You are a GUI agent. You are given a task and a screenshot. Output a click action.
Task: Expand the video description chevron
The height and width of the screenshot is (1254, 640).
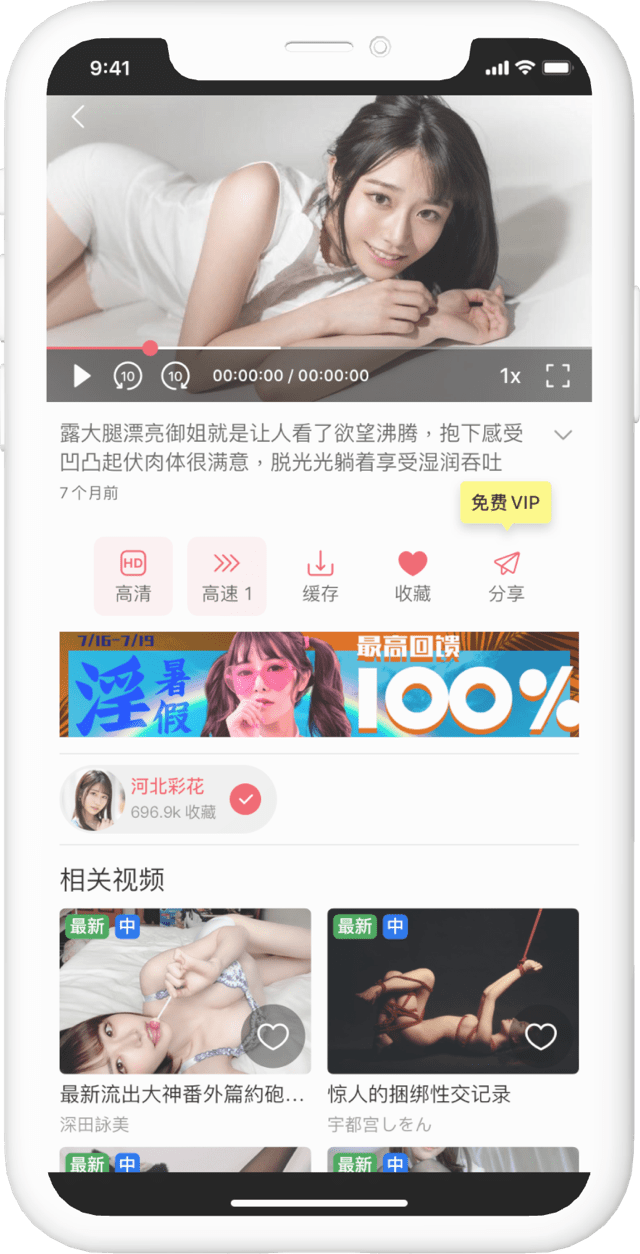pyautogui.click(x=563, y=434)
